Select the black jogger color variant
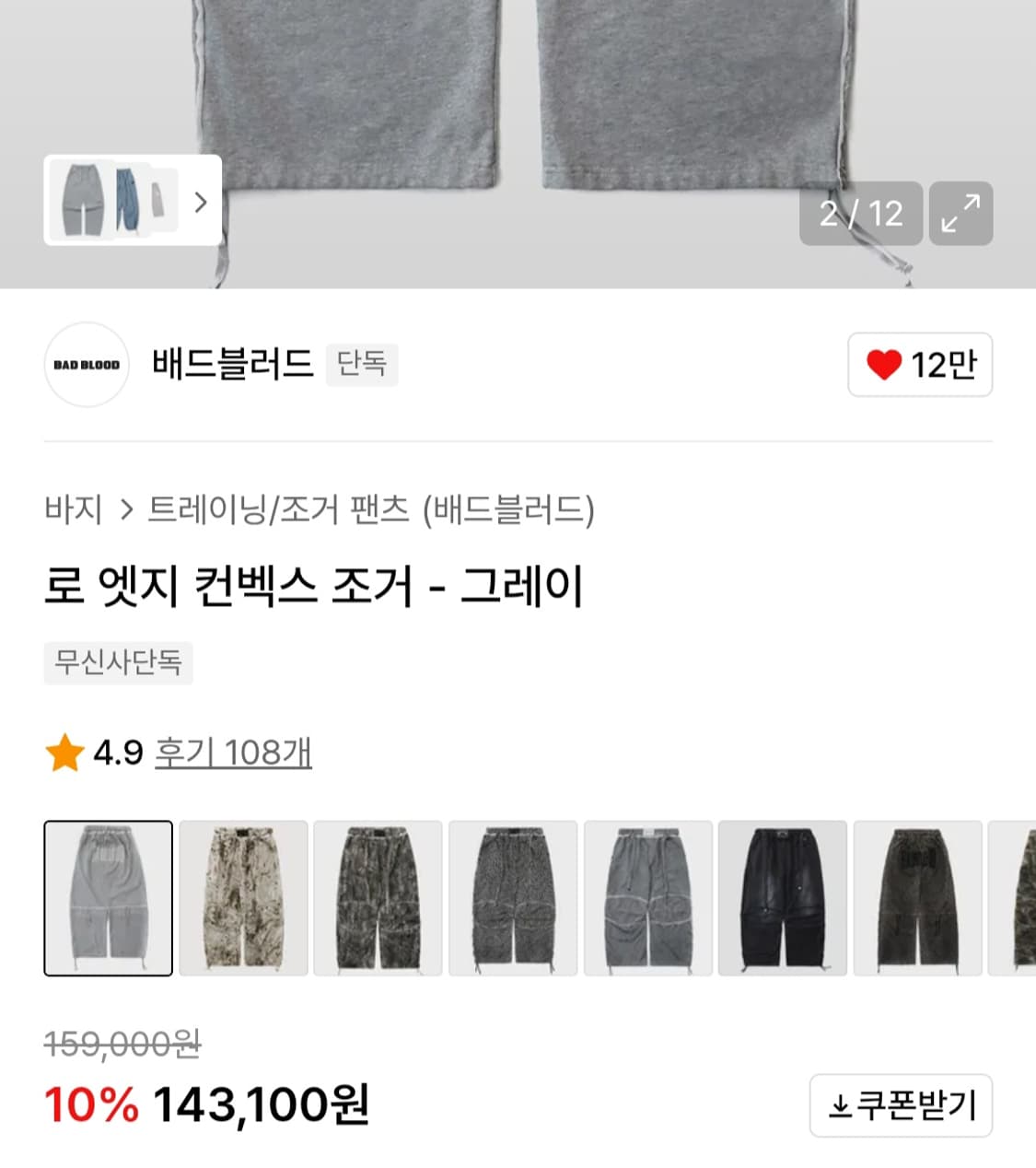This screenshot has height=1168, width=1036. [x=783, y=896]
